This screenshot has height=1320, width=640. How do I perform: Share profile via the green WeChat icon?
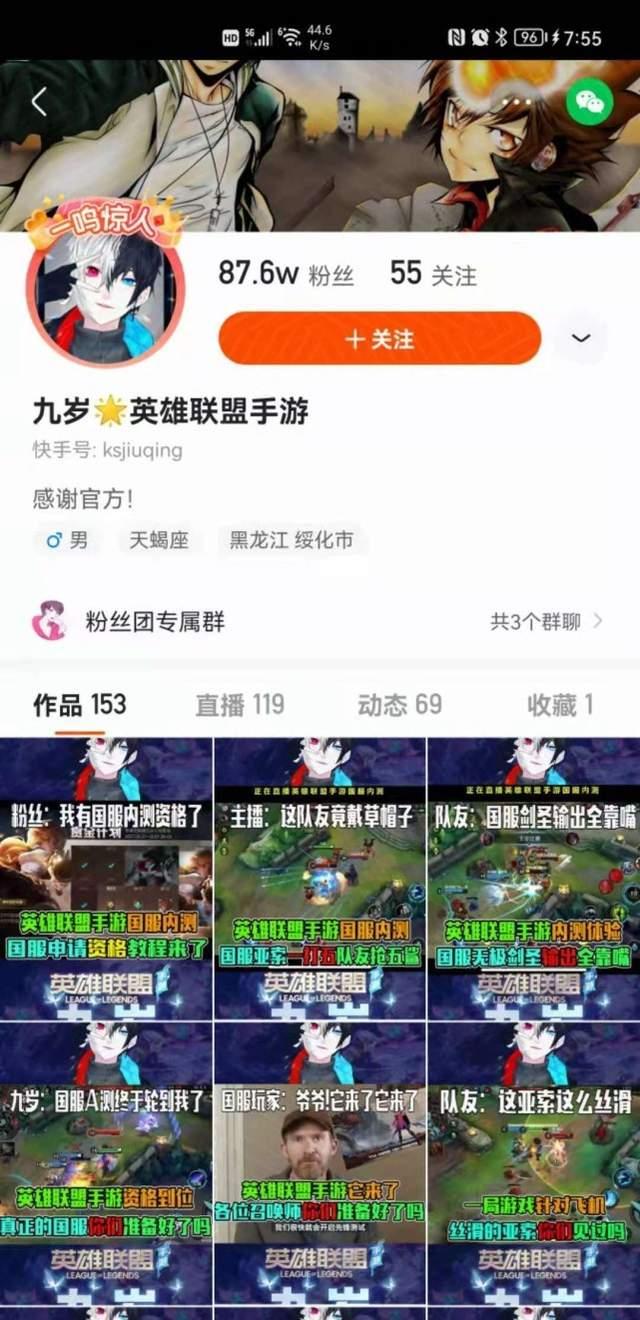pos(589,102)
